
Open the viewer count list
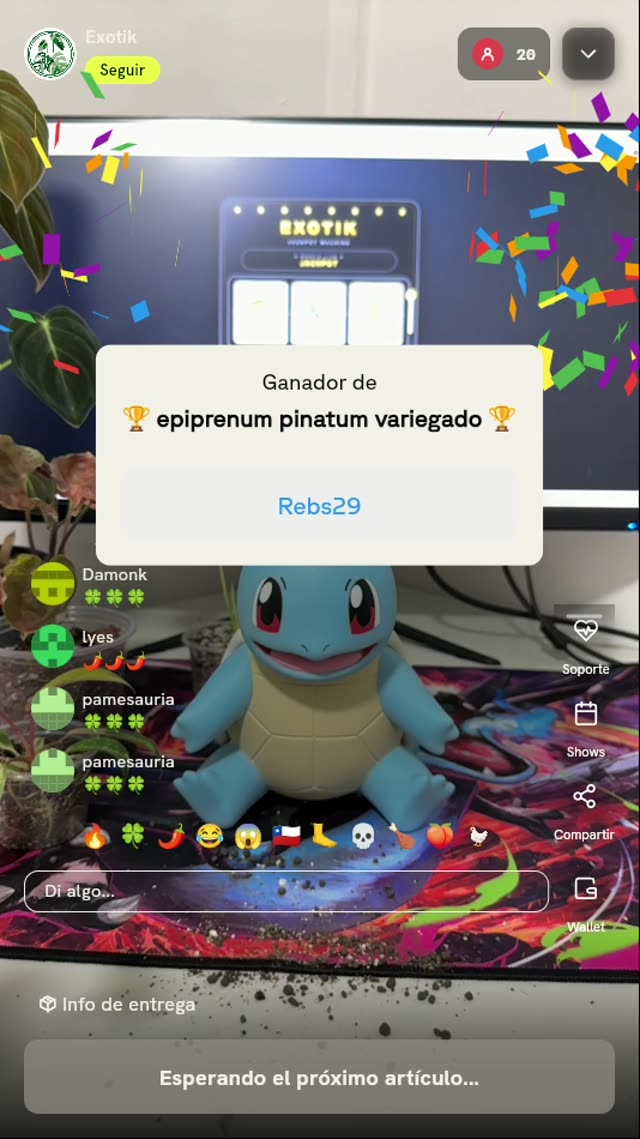tap(503, 54)
